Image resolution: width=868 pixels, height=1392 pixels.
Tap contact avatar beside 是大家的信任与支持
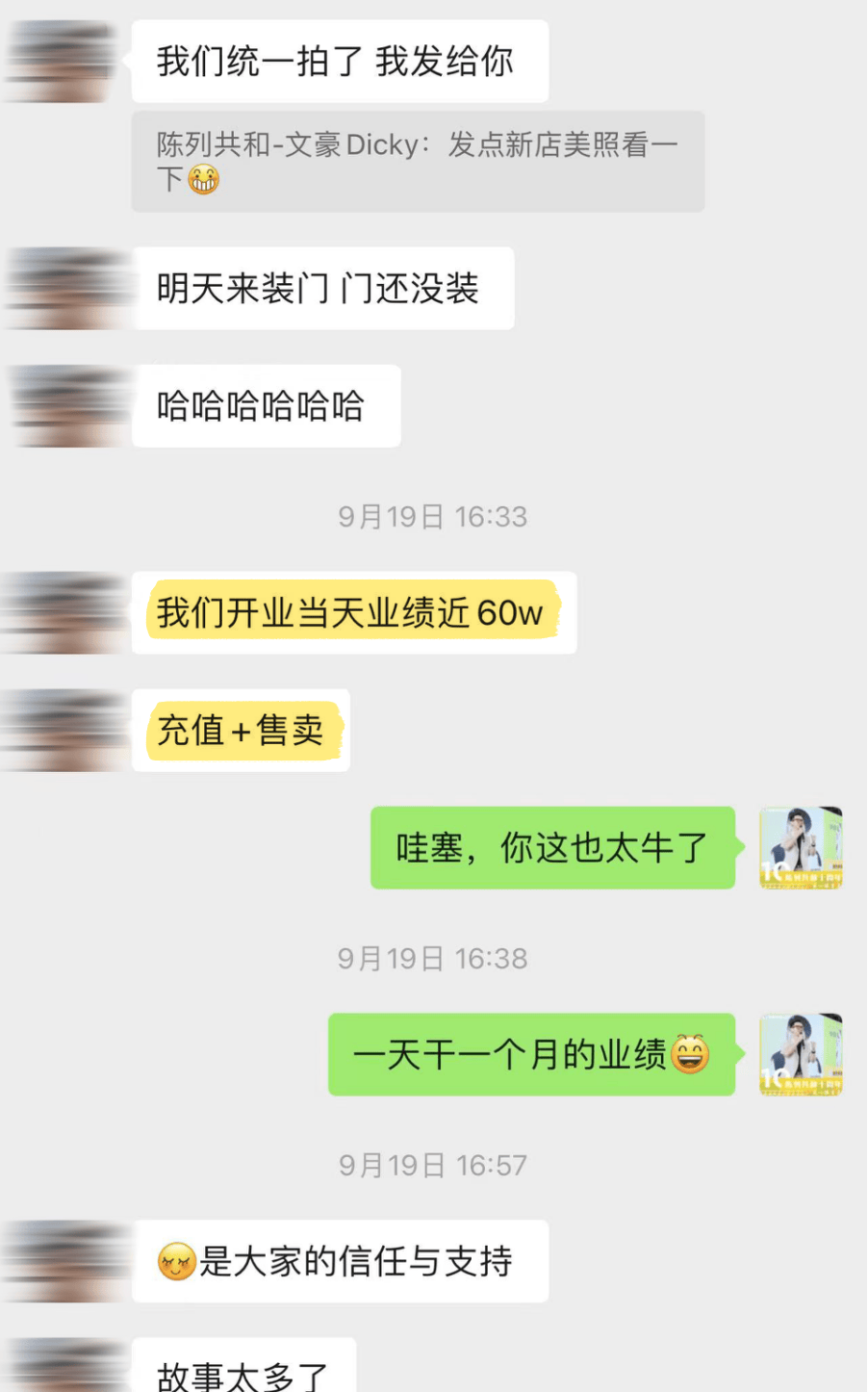coord(65,1261)
